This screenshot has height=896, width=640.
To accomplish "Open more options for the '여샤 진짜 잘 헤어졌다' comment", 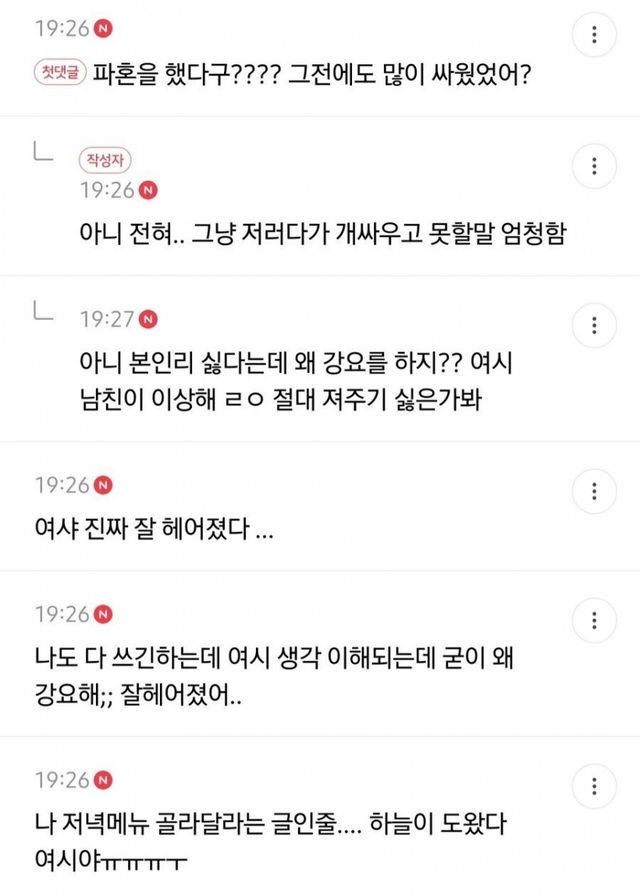I will (x=595, y=490).
